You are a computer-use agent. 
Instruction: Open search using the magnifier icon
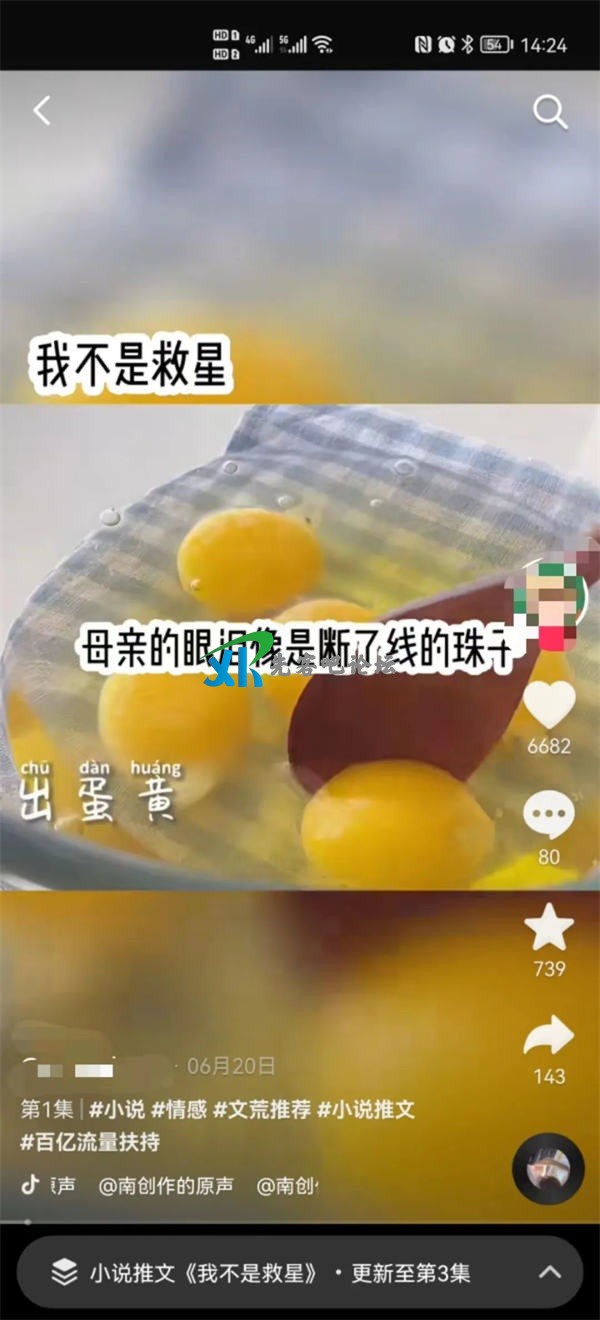pyautogui.click(x=549, y=112)
